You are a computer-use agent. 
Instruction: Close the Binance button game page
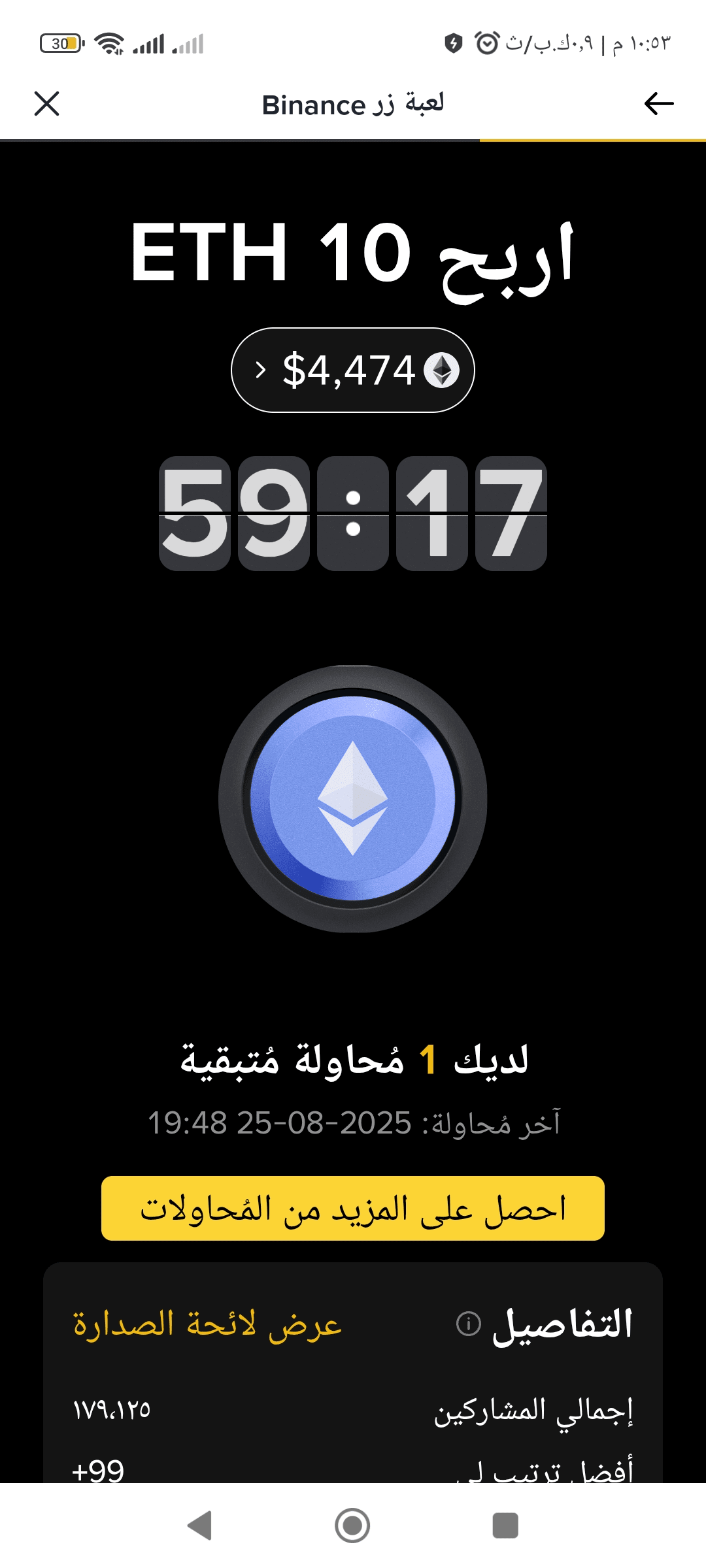(x=46, y=104)
